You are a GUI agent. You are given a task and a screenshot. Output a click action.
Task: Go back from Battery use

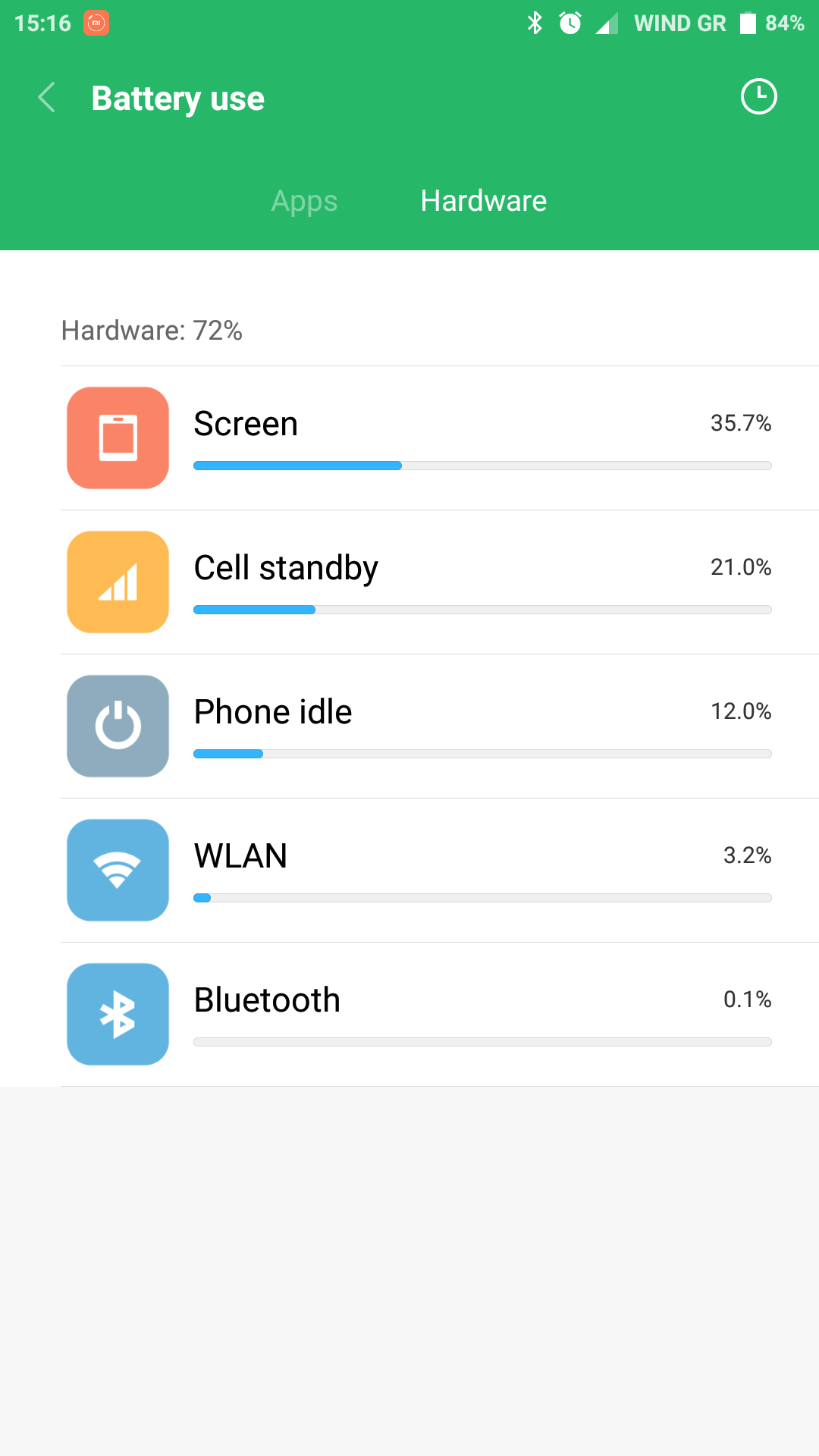pos(47,98)
